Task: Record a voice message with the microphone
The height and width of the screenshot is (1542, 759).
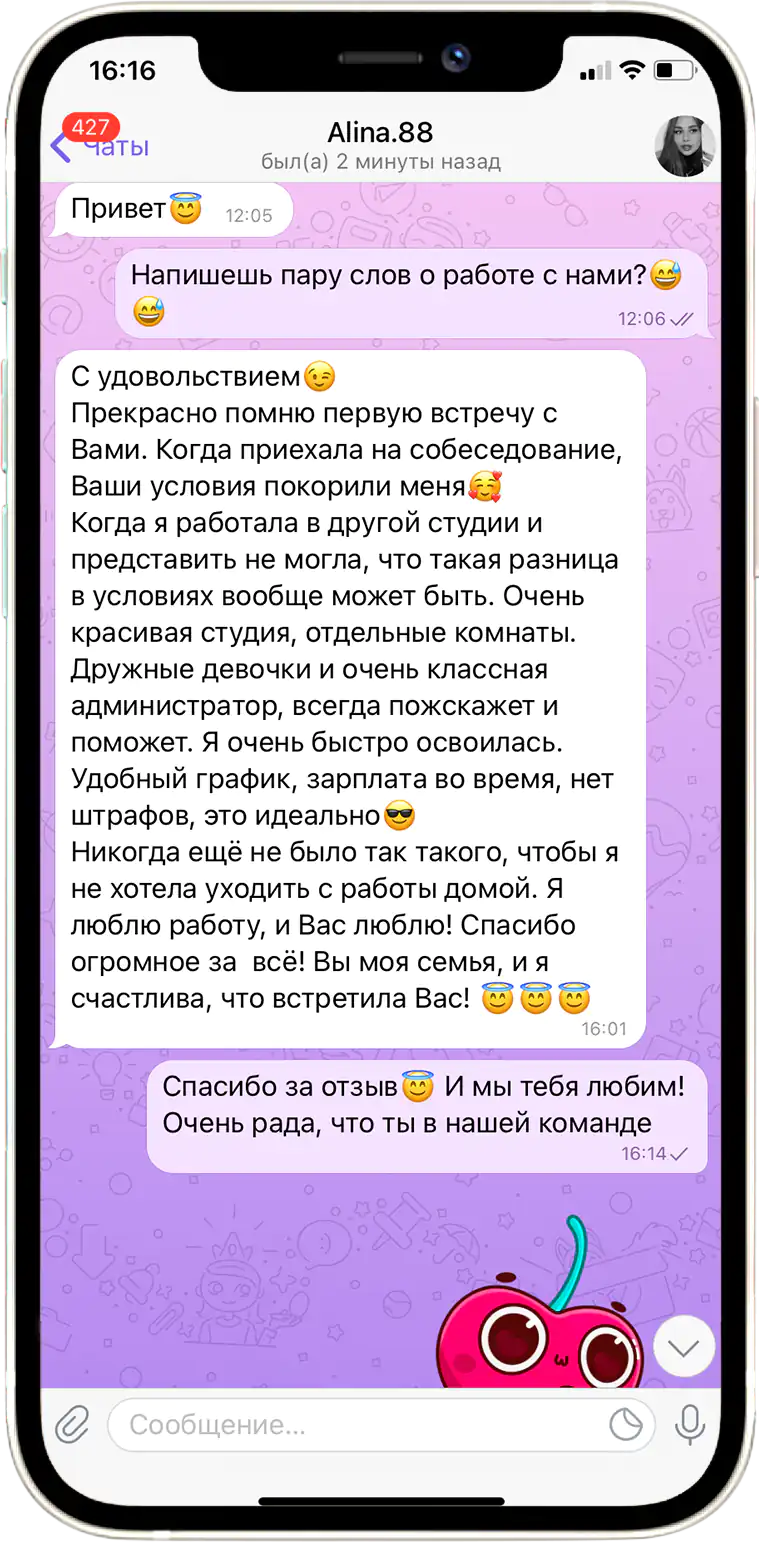Action: tap(690, 1424)
